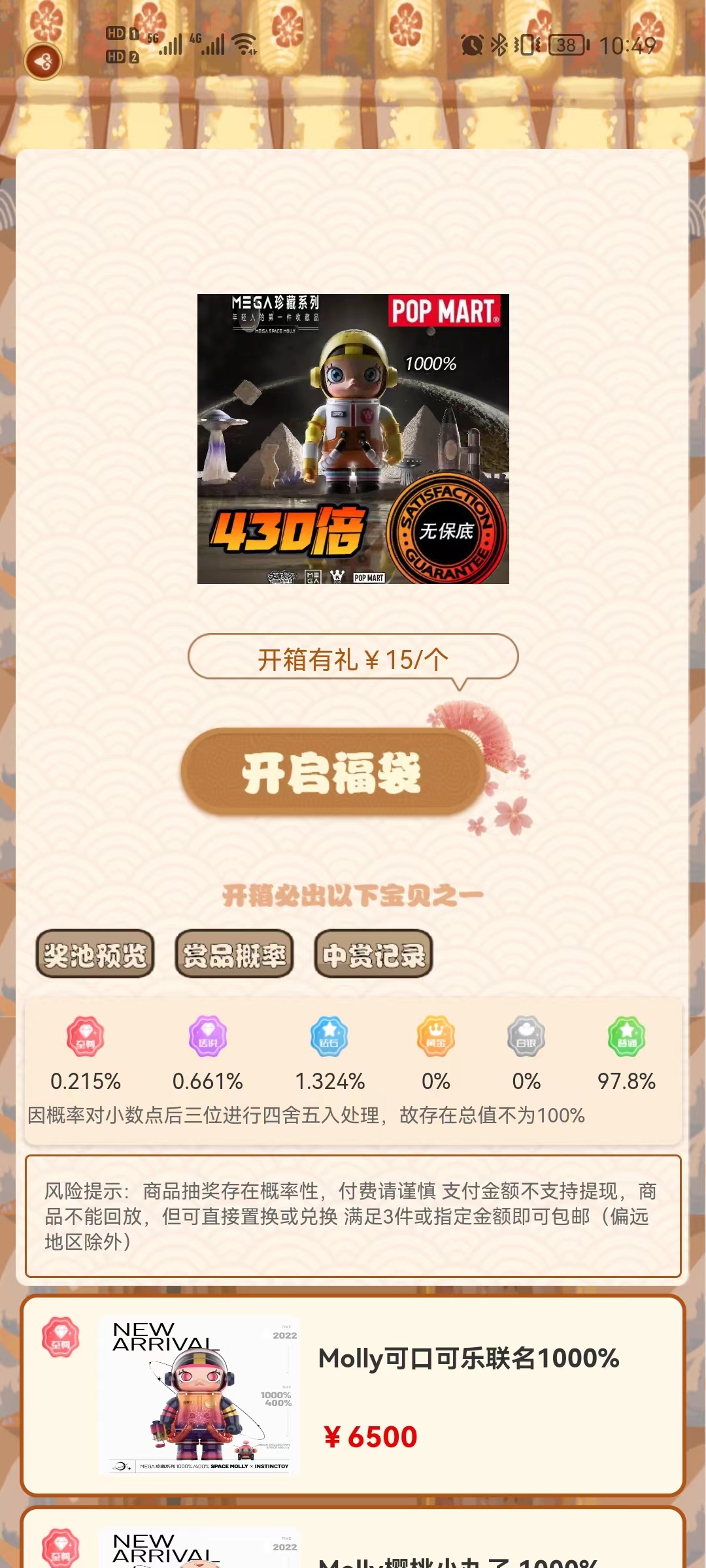View the MEGA Space Molly 1000% banner image
Screen dimensions: 706x1568
coord(353,438)
